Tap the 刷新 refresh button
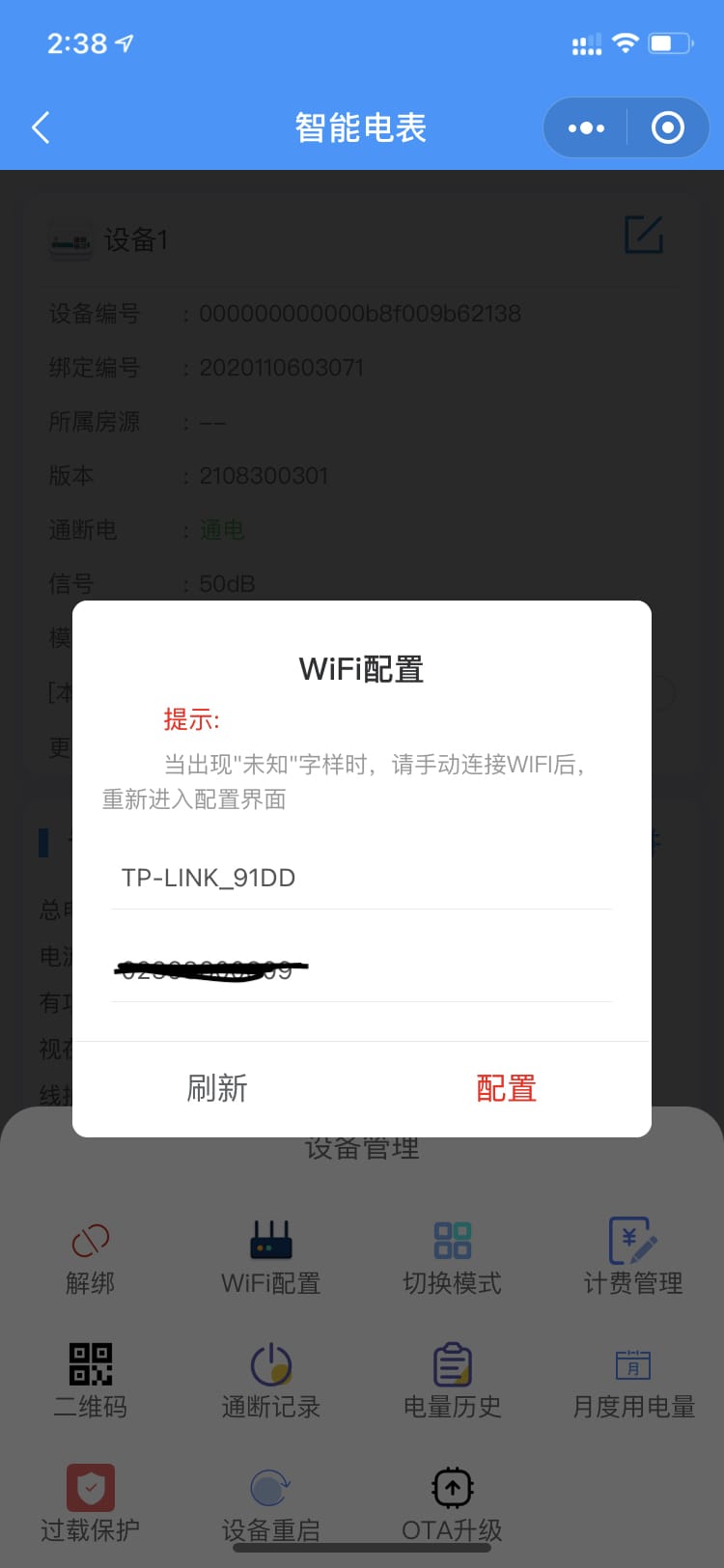The width and height of the screenshot is (724, 1568). [x=217, y=1088]
